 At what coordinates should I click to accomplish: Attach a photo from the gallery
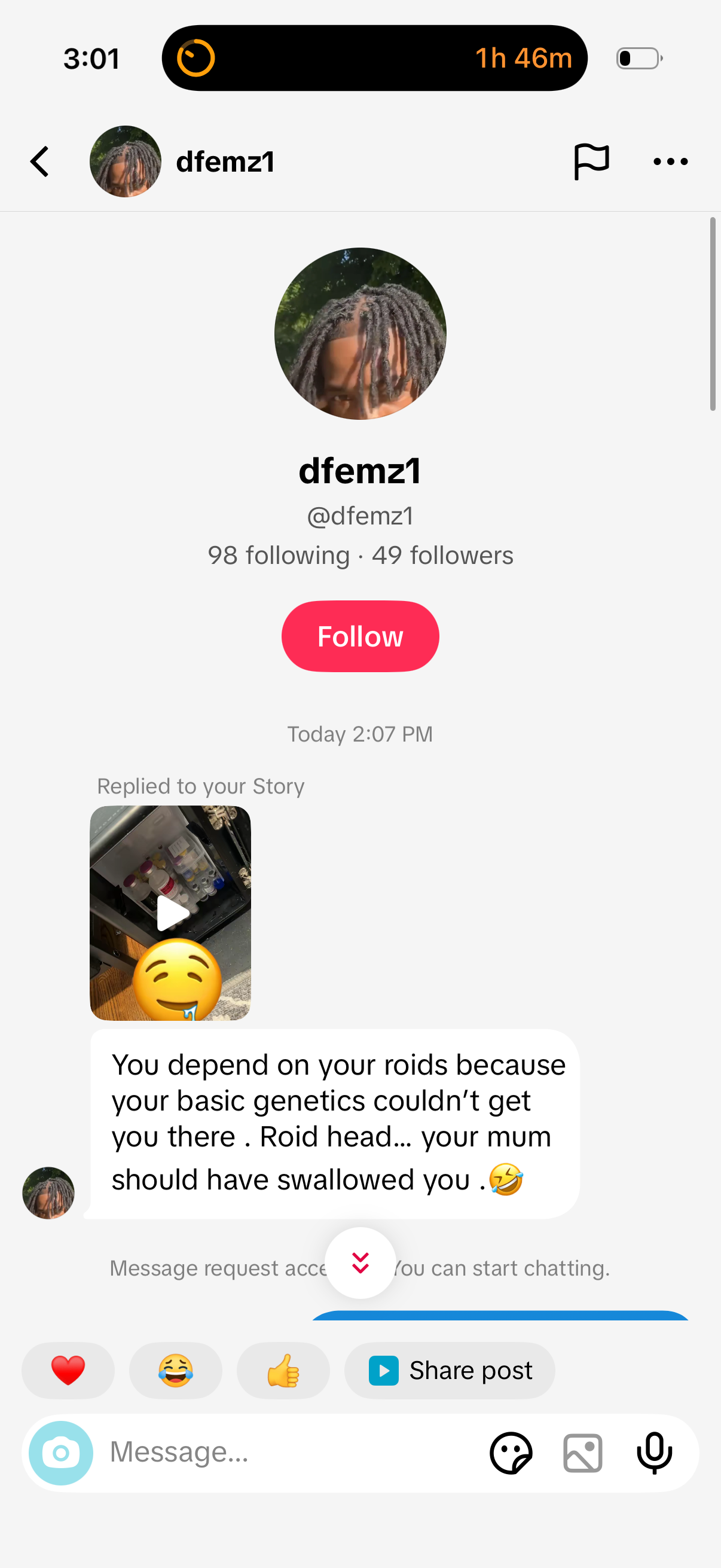582,1453
